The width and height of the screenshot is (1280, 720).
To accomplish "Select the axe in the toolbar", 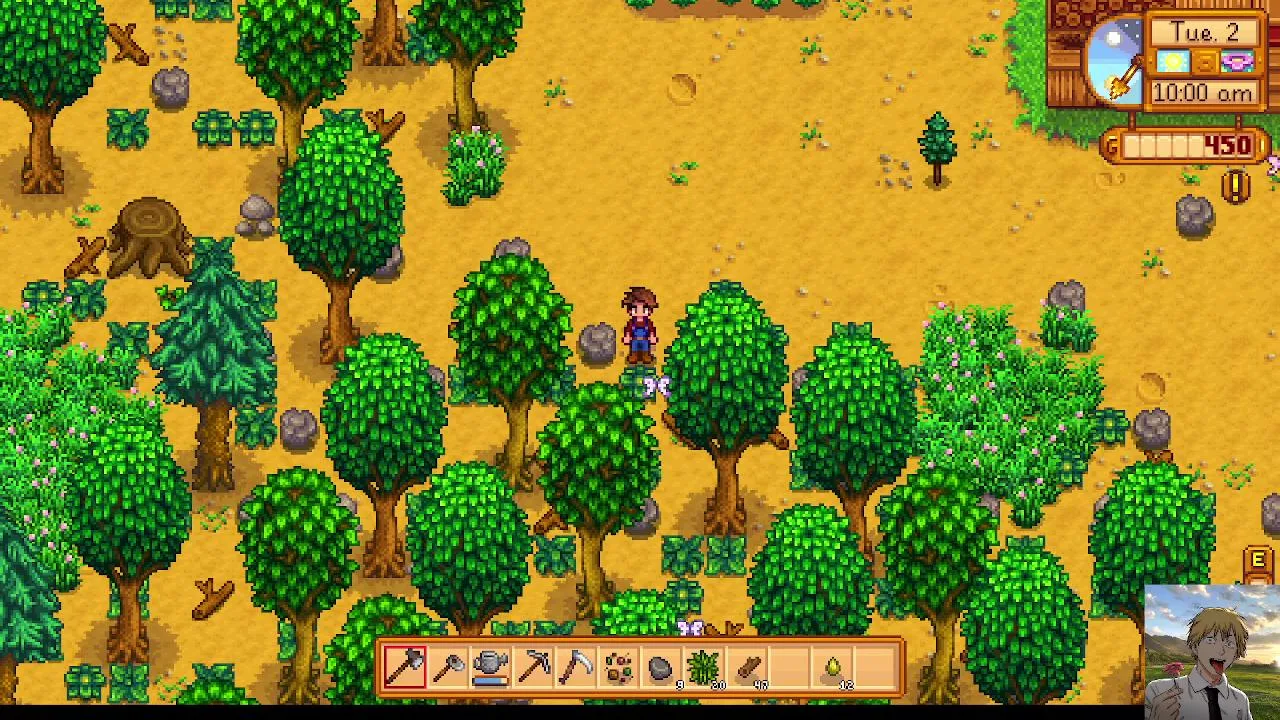I will (405, 667).
